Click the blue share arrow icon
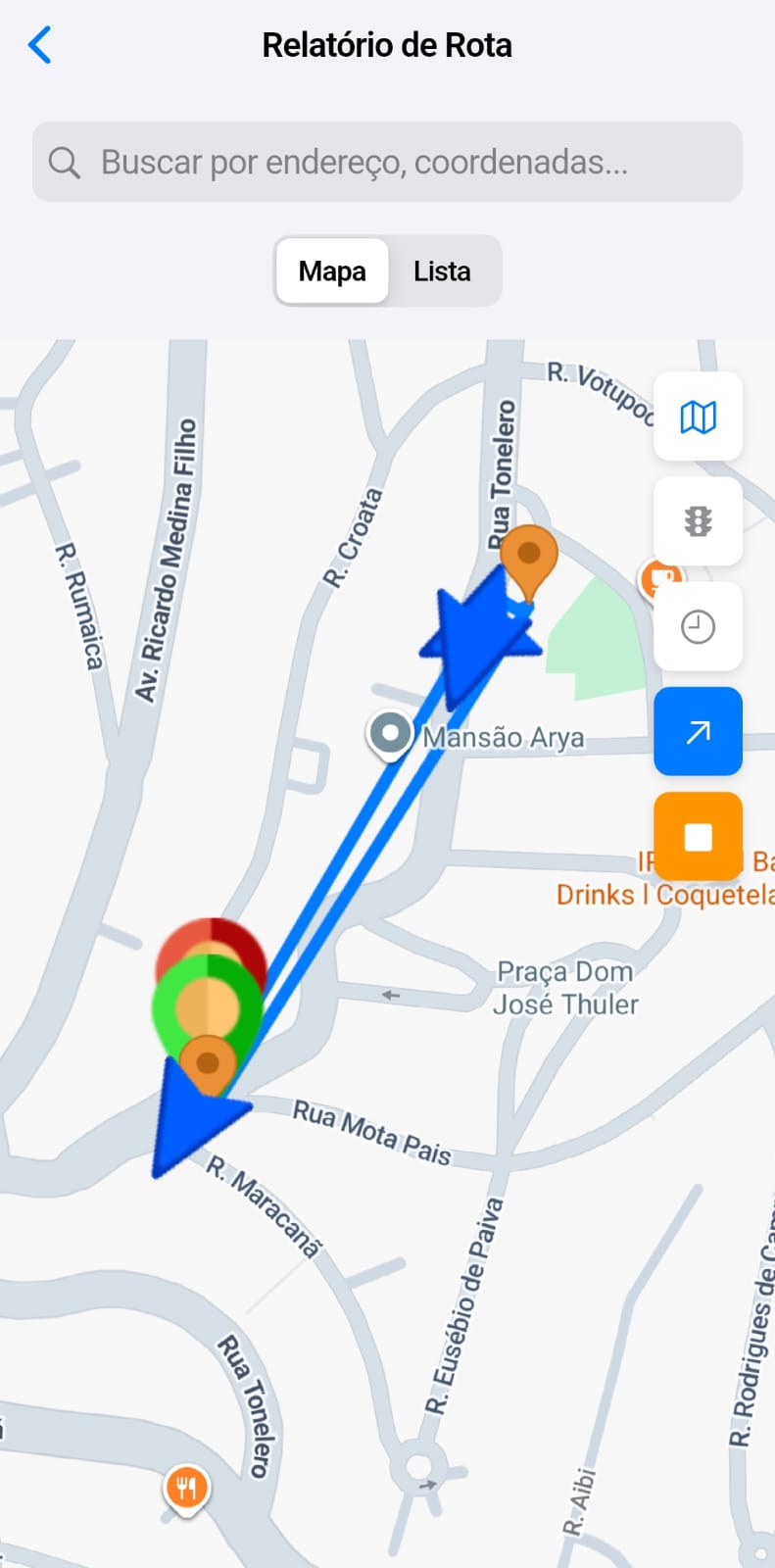The image size is (775, 1568). 698,732
